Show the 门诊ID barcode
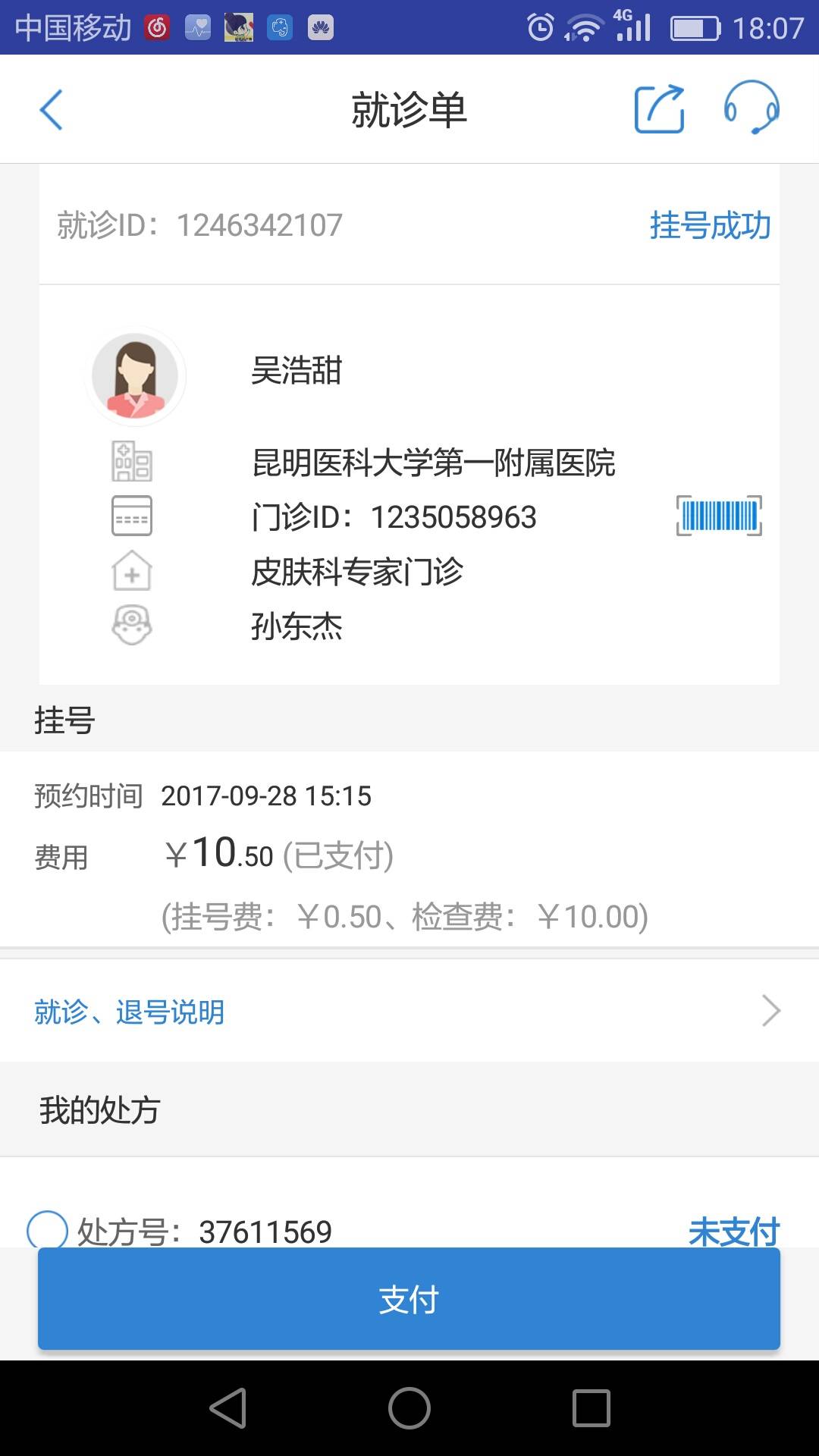This screenshot has height=1456, width=819. pos(719,516)
